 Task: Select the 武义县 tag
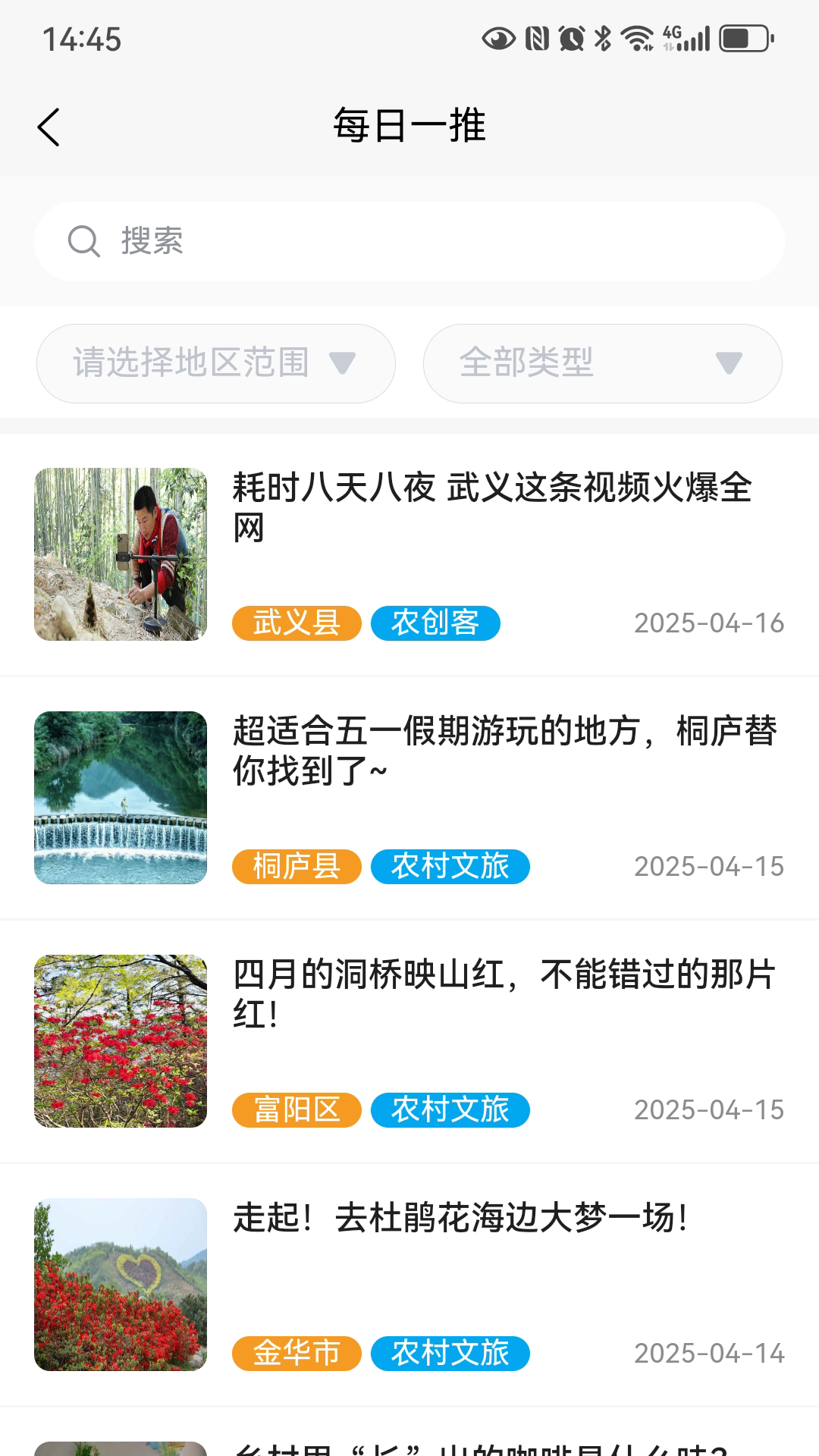pos(296,623)
